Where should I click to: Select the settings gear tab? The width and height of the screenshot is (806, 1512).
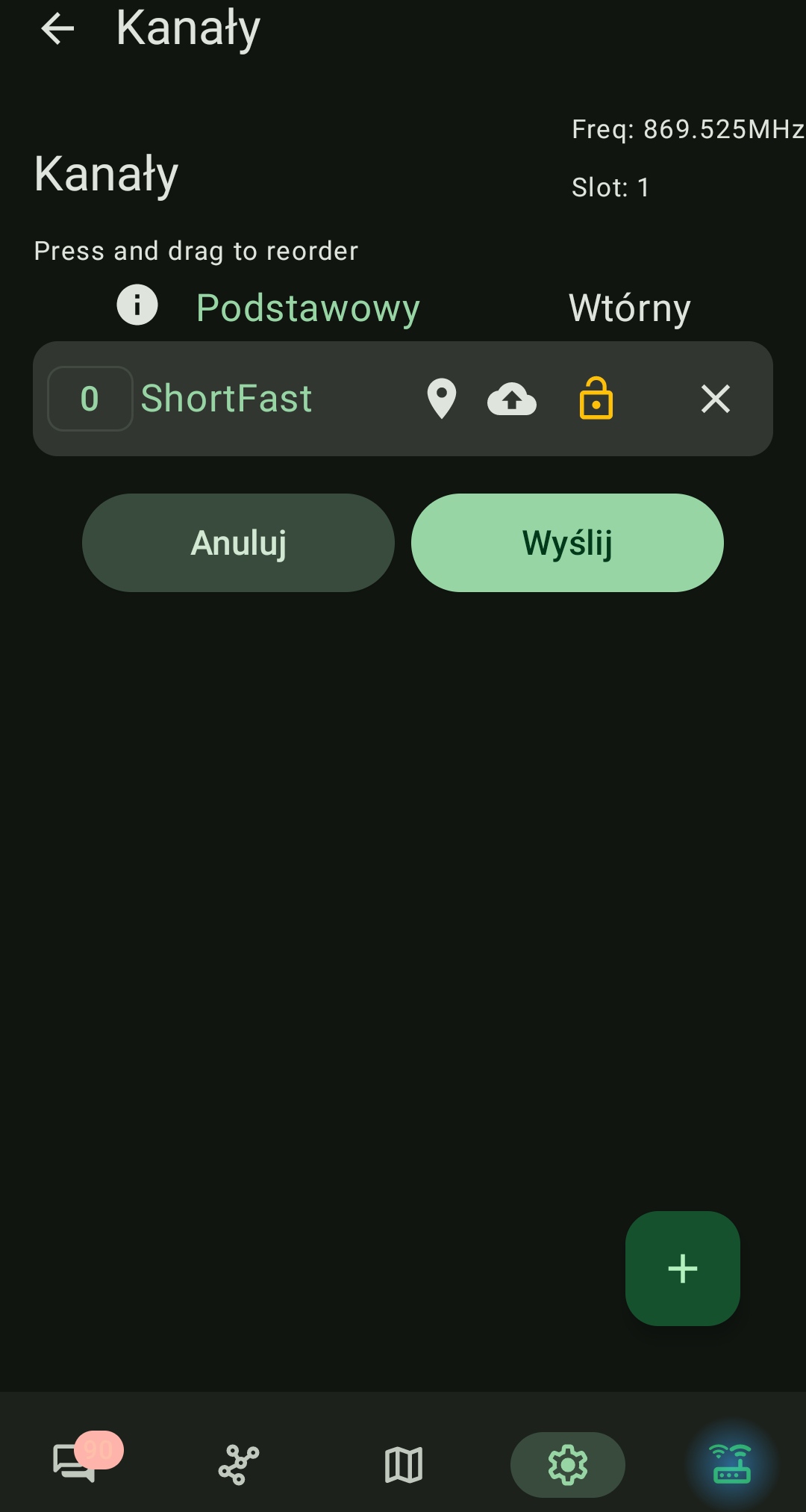(567, 1465)
